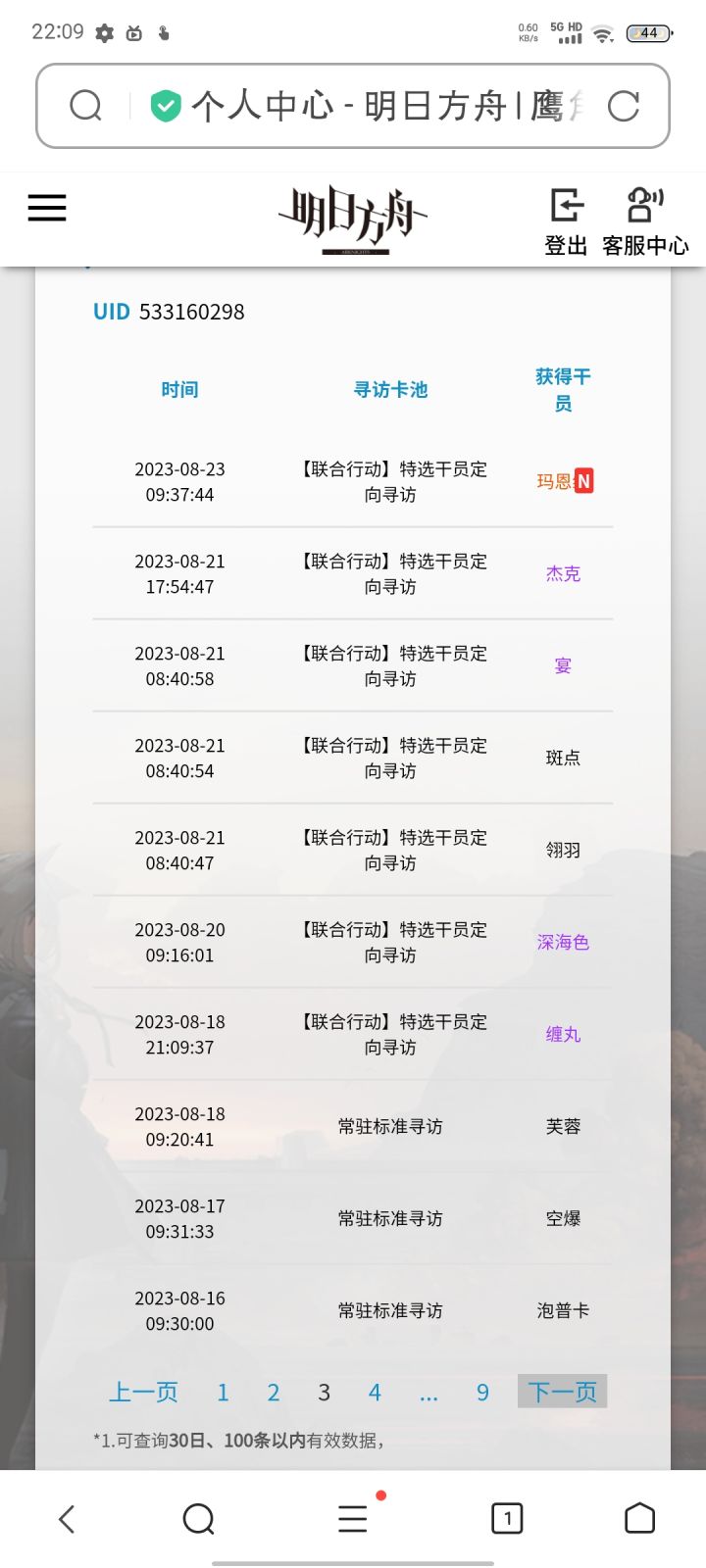Open browser search from the bottom bar

point(199,1519)
